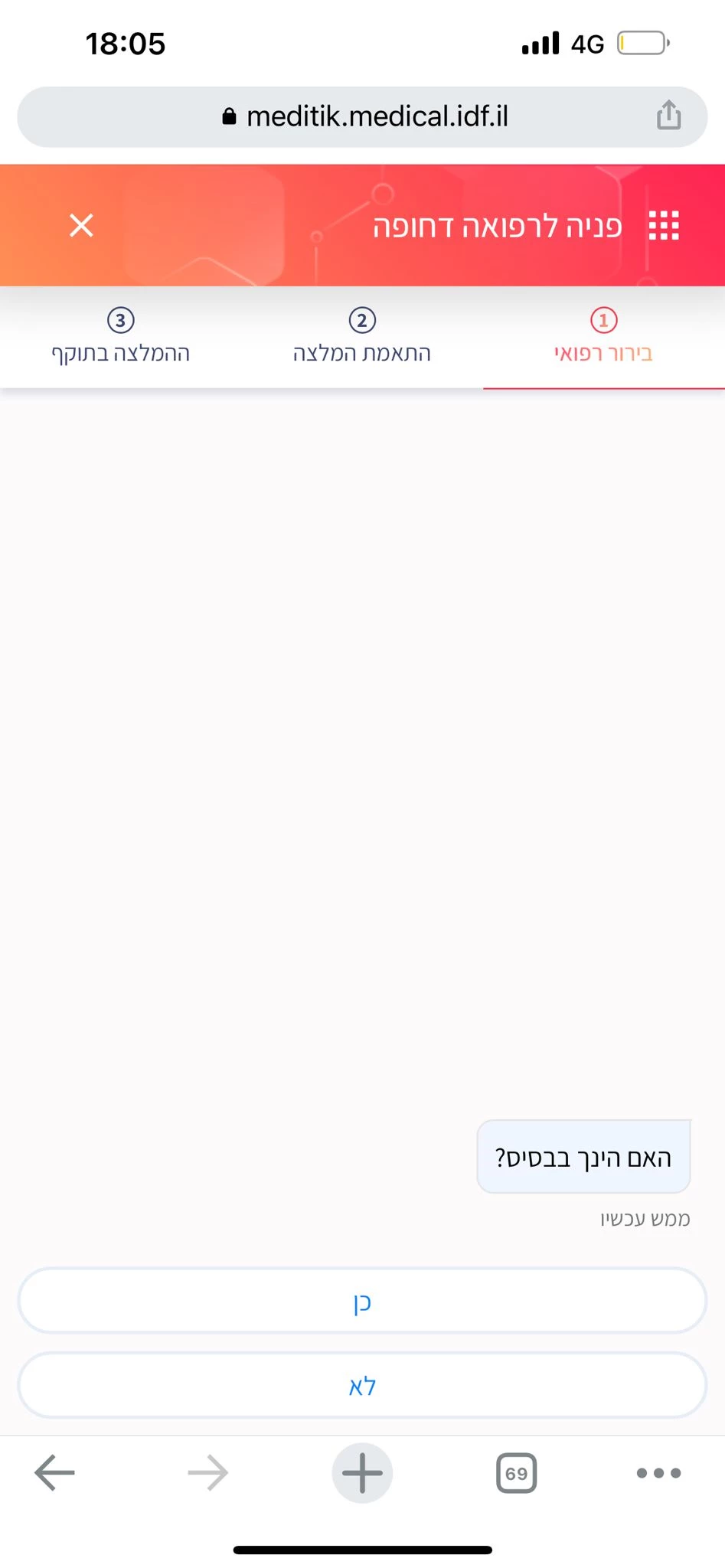Close the urgent care request form
The image size is (725, 1568).
tap(81, 226)
